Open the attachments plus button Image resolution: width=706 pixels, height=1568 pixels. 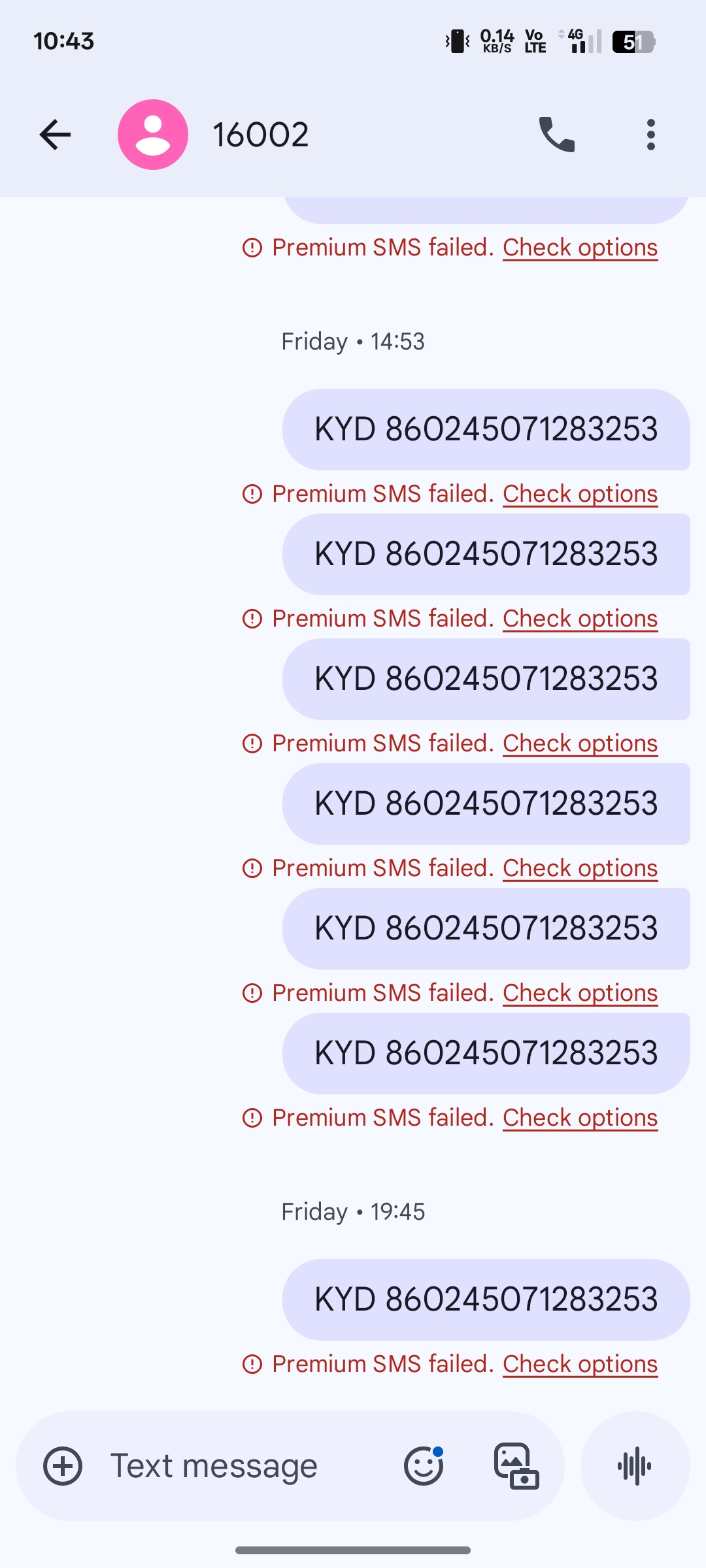[63, 1466]
